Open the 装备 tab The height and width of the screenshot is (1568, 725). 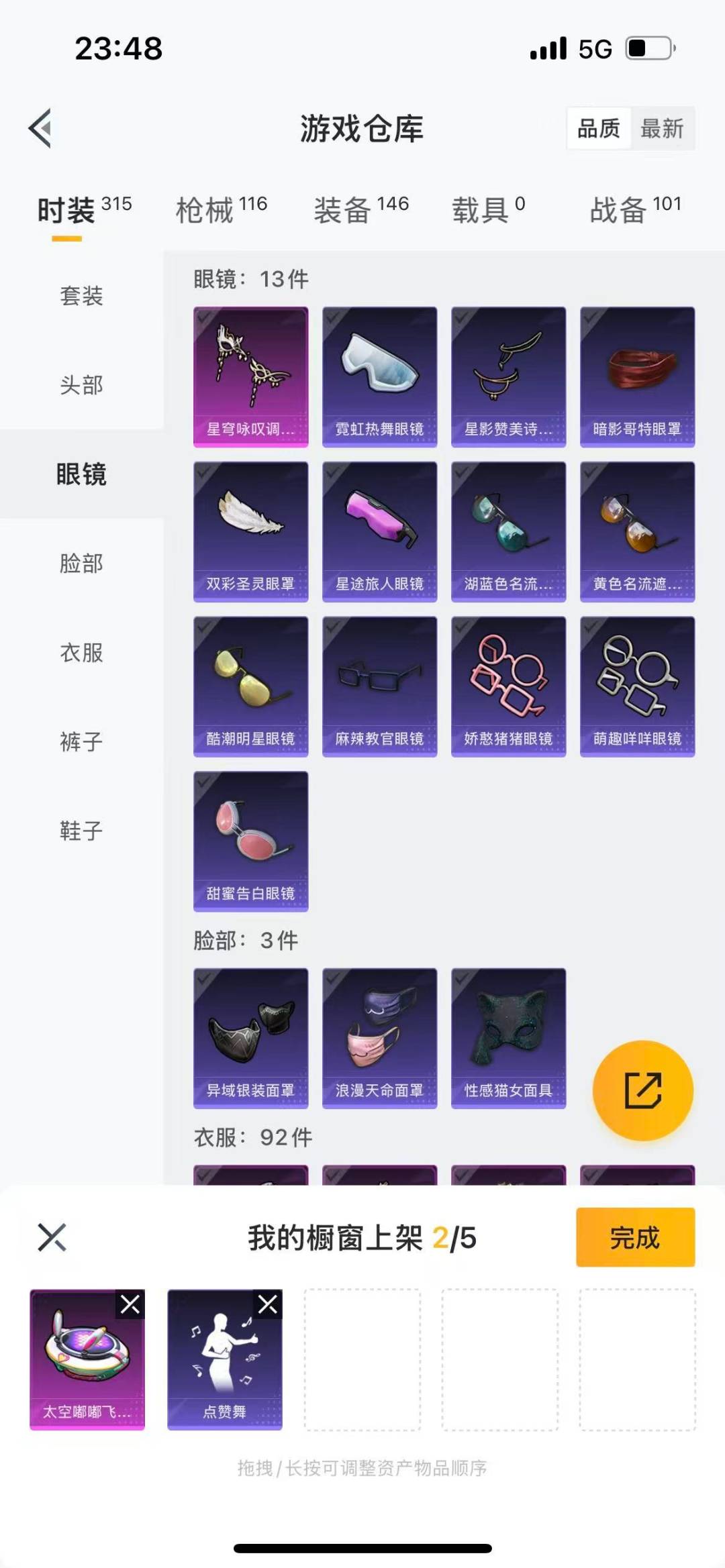(360, 210)
